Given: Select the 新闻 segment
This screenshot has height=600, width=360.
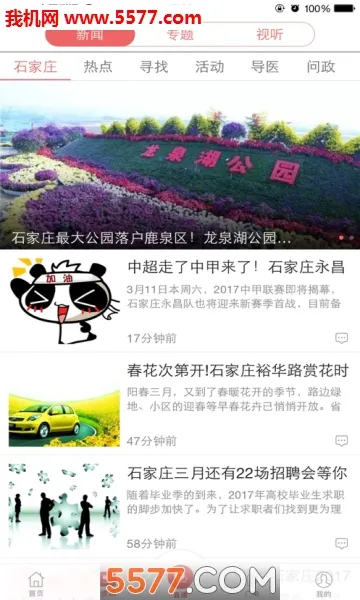Looking at the screenshot, I should pos(90,35).
